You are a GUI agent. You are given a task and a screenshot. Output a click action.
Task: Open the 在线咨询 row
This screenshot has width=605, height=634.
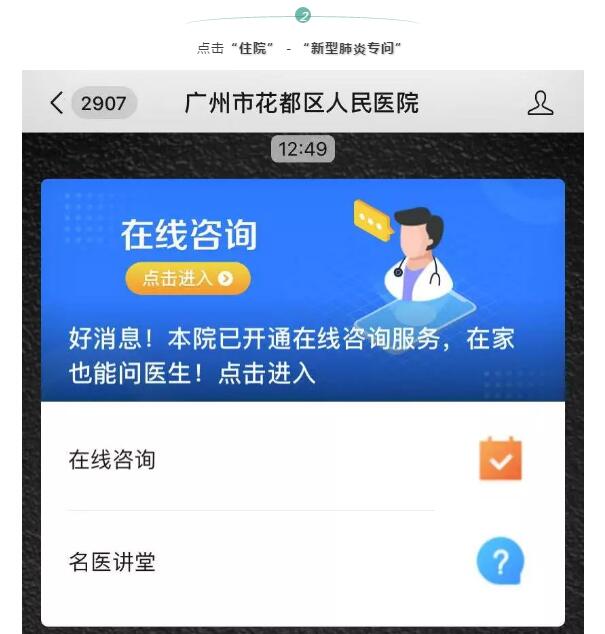(300, 460)
